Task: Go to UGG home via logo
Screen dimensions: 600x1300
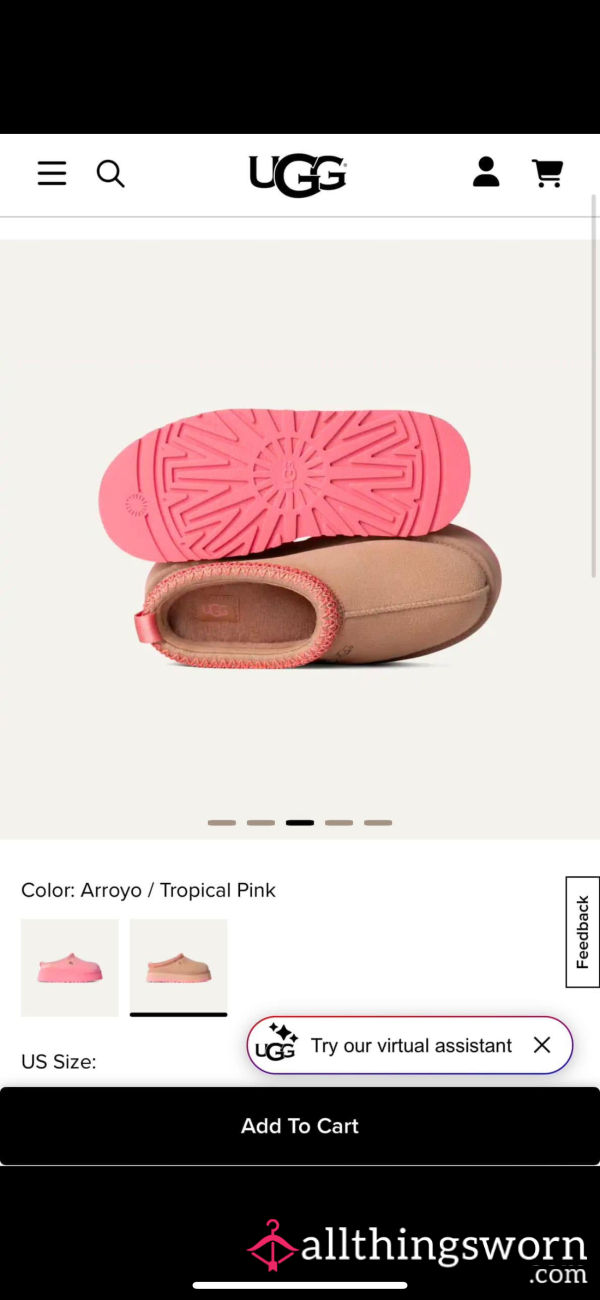Action: pos(298,175)
